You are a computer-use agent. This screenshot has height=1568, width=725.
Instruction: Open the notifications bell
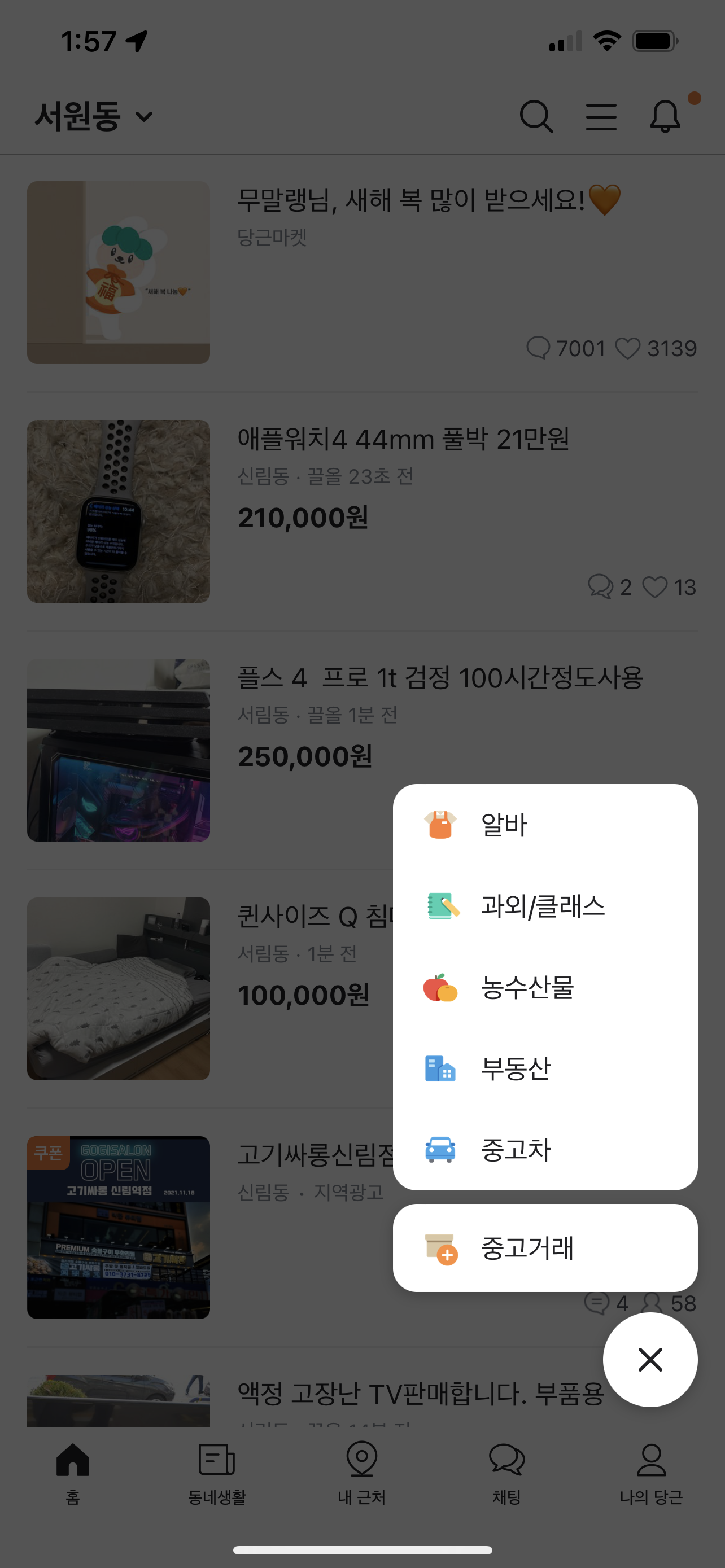pos(665,116)
